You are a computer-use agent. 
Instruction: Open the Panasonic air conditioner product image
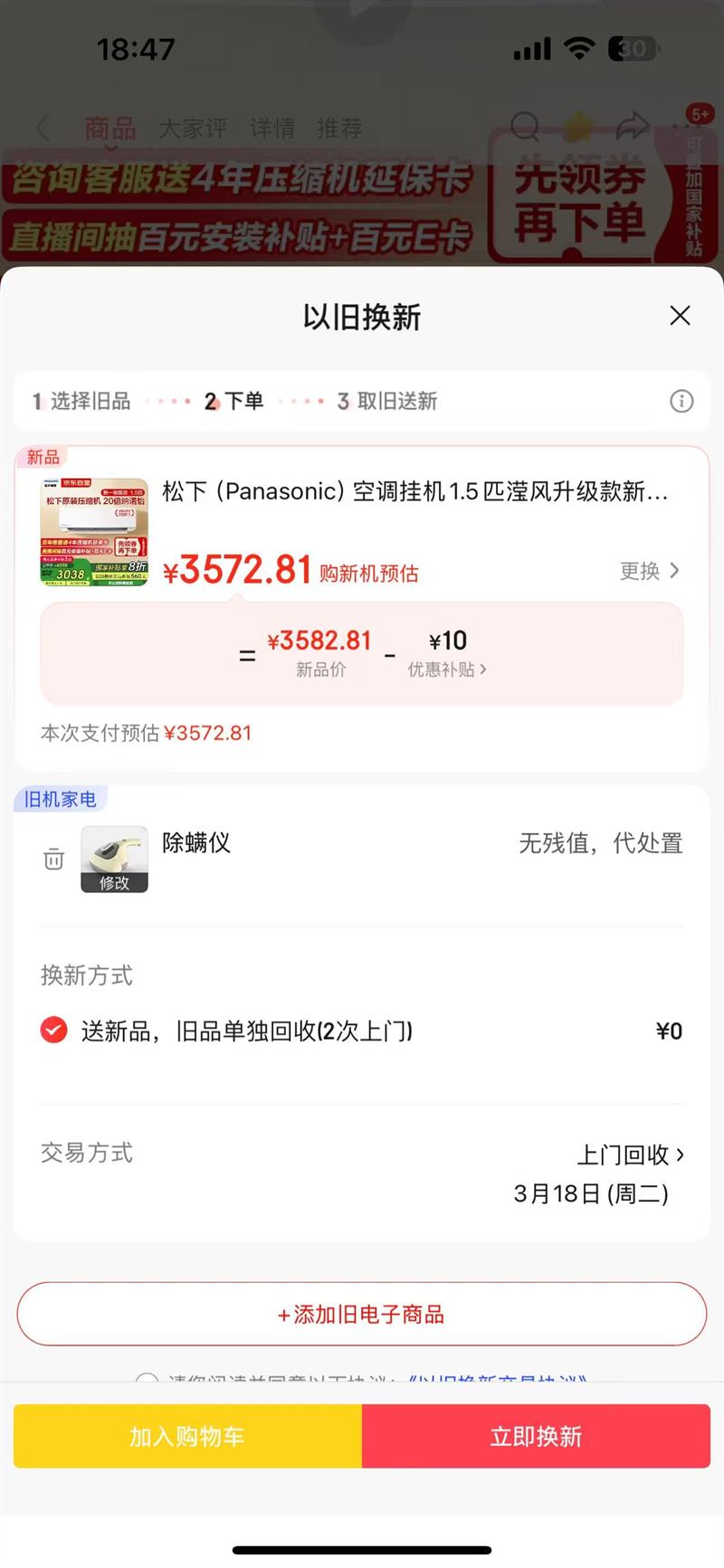pyautogui.click(x=94, y=532)
